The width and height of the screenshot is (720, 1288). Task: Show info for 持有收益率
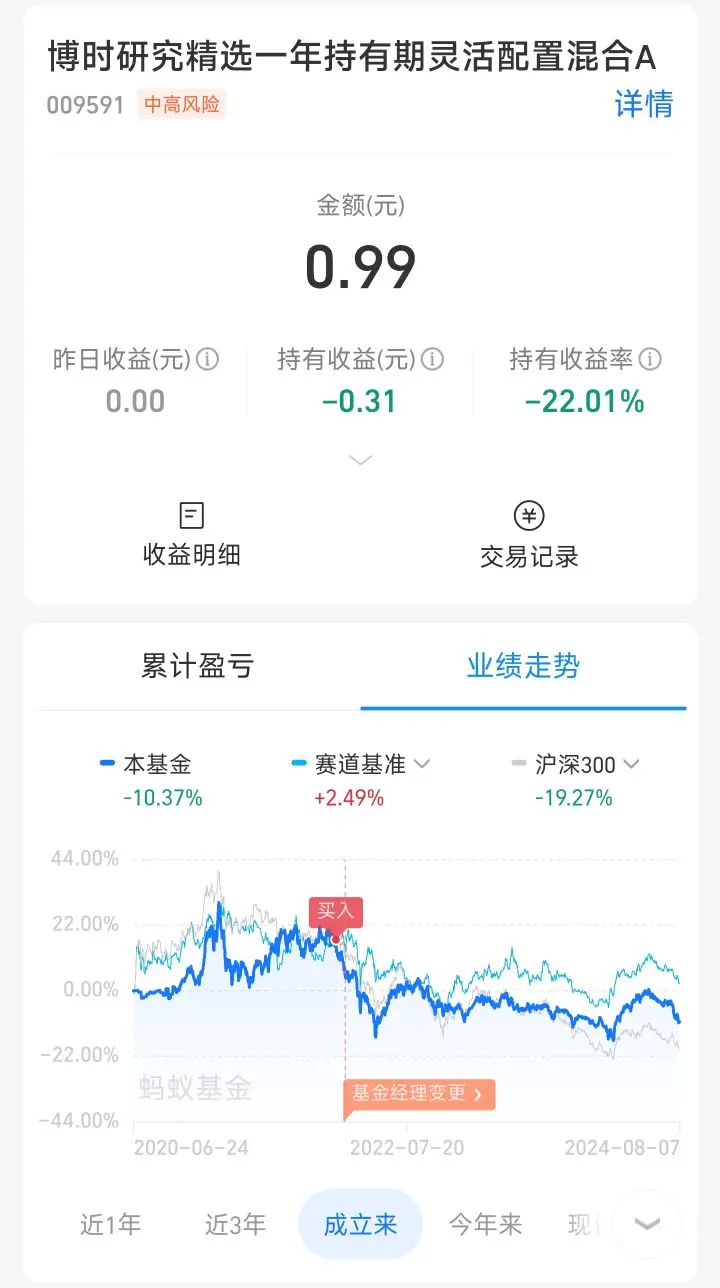650,359
